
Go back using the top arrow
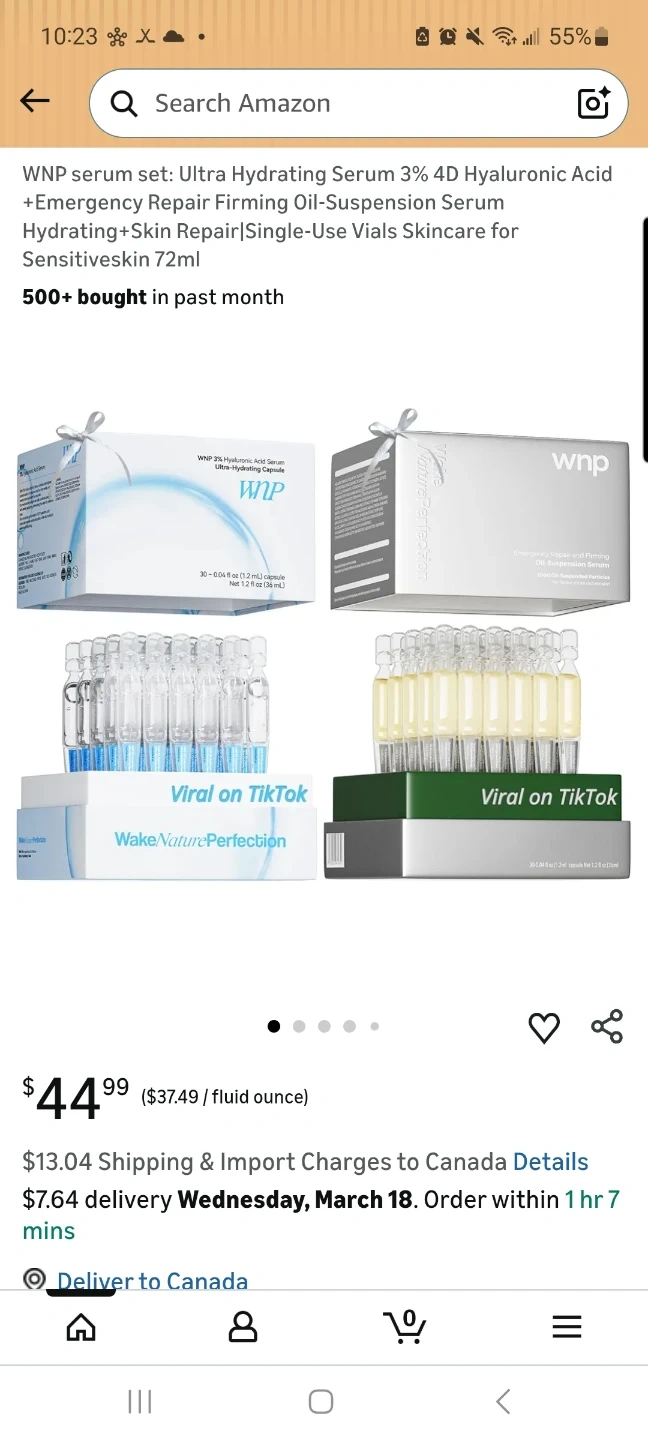[x=35, y=101]
